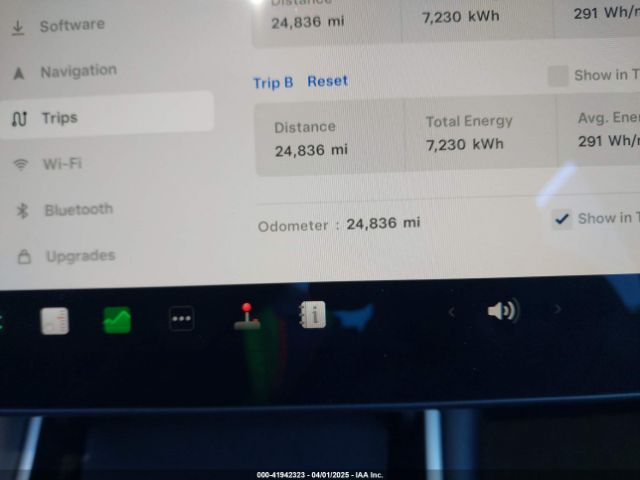This screenshot has height=480, width=640.
Task: Open Wi-Fi settings
Action: point(60,164)
